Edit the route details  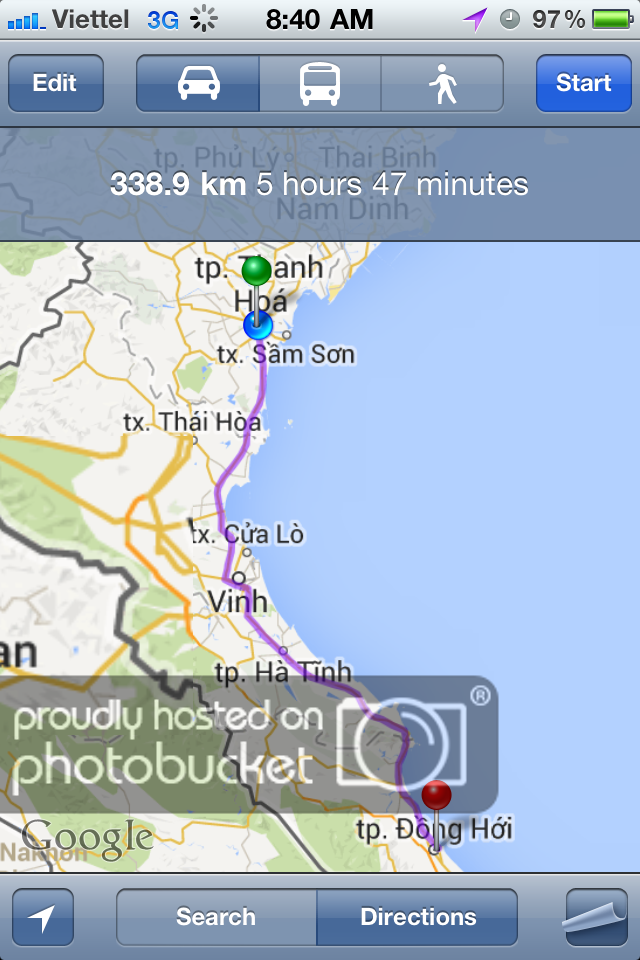[x=56, y=83]
